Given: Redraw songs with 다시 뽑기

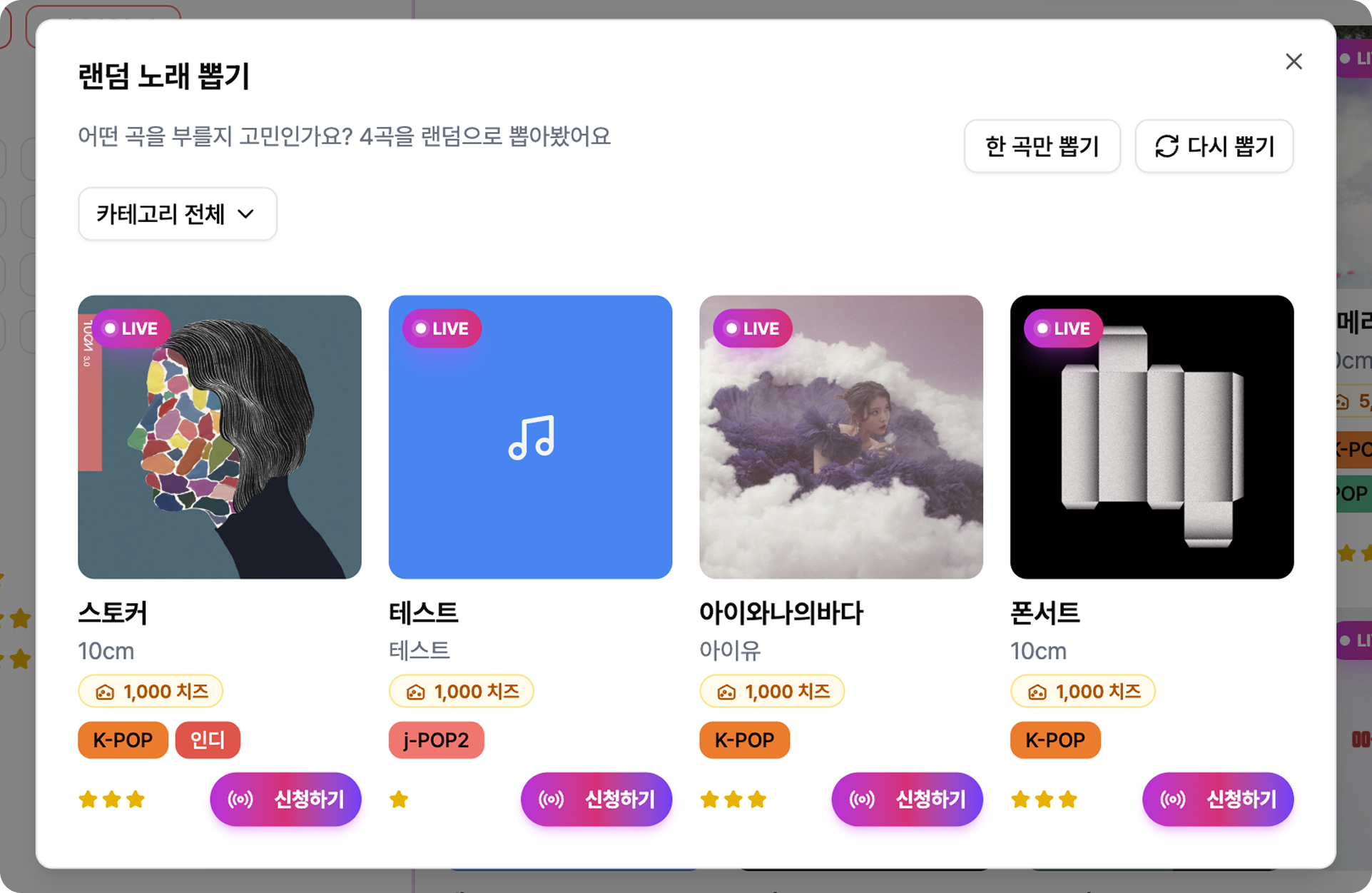Looking at the screenshot, I should point(1214,146).
